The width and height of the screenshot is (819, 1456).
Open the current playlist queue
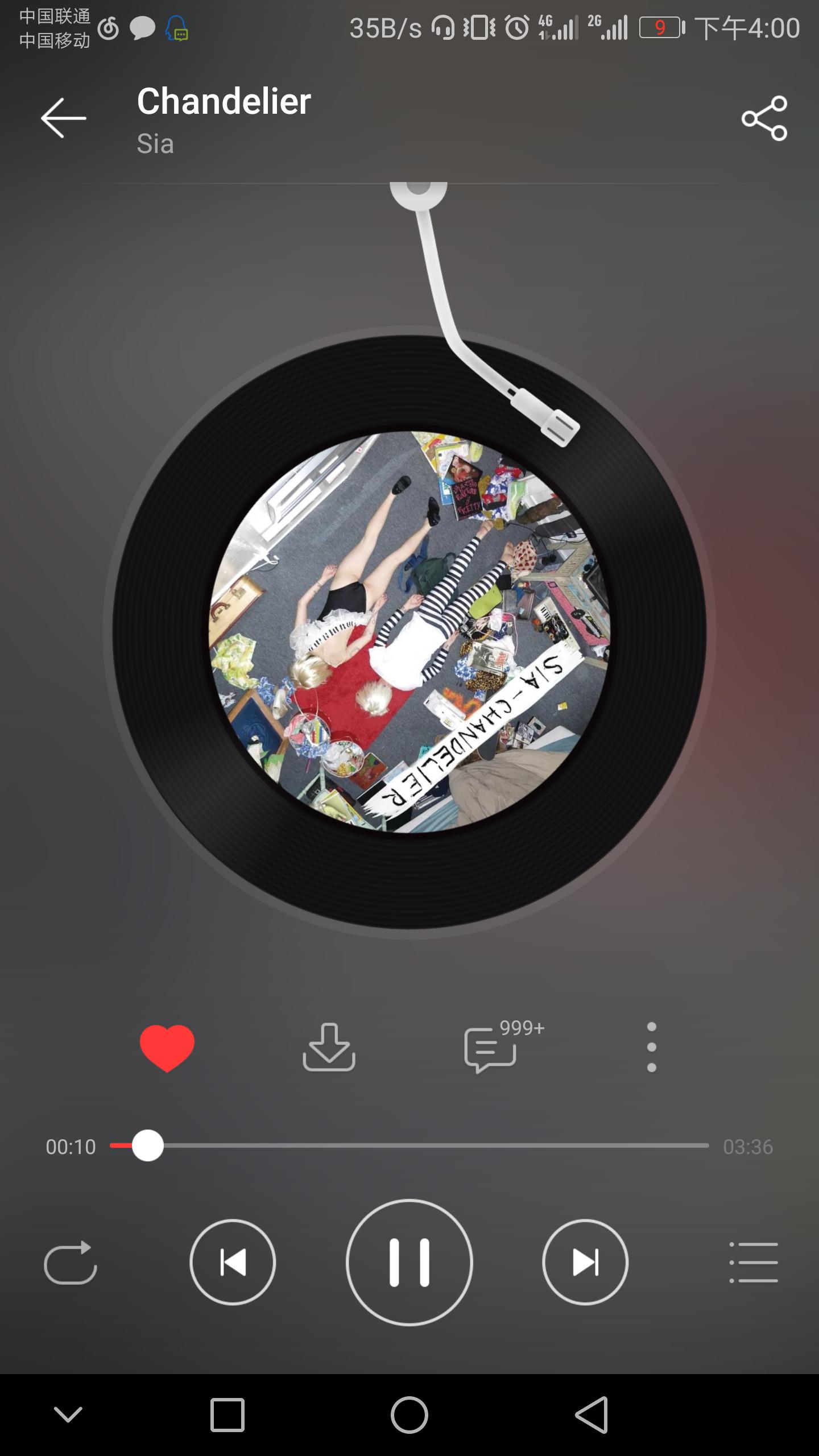pos(753,1263)
